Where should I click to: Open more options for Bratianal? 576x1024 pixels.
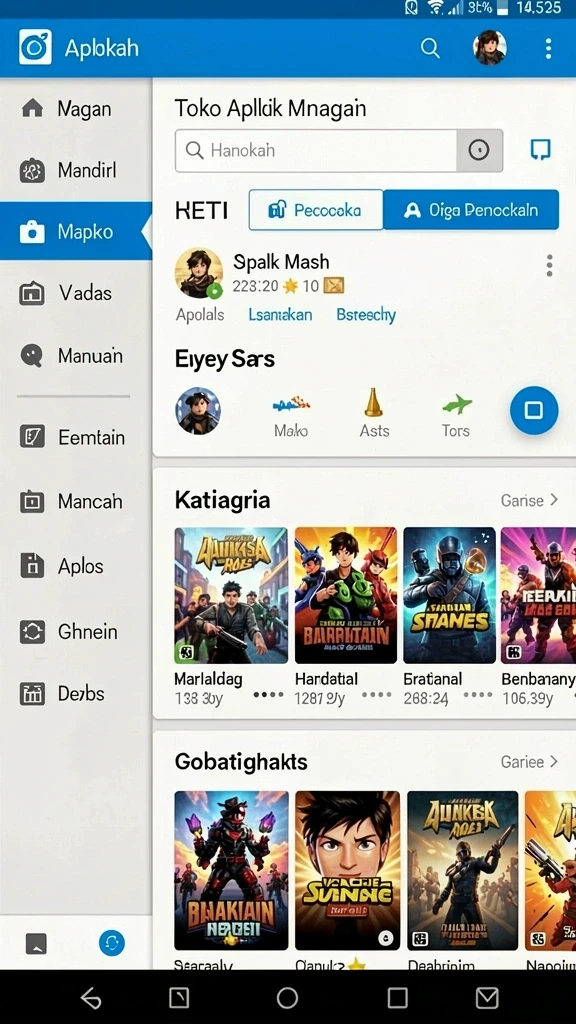coord(477,695)
